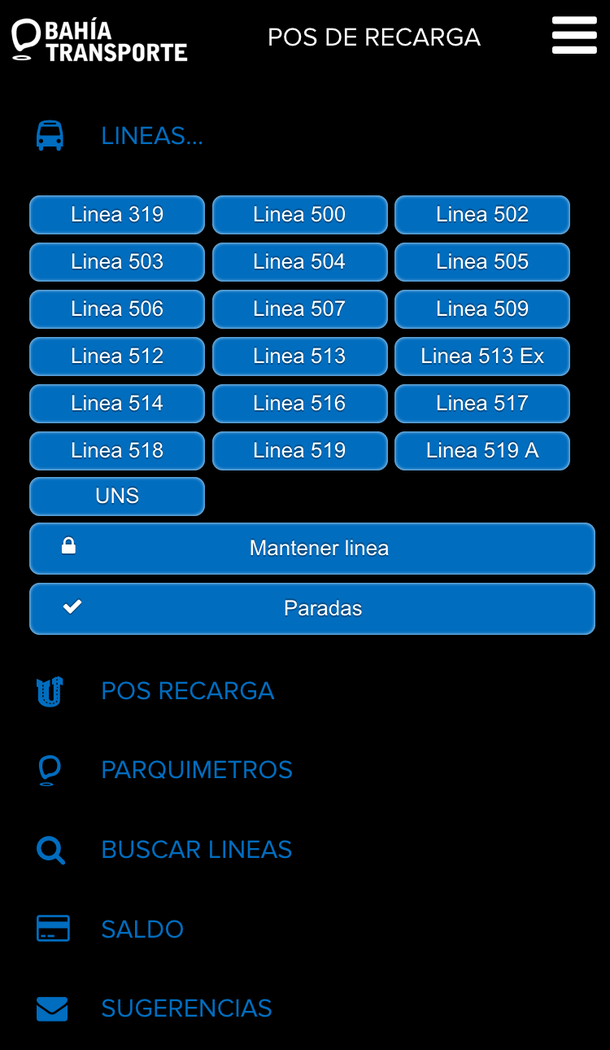Screen dimensions: 610x1050
Task: Choose Linea 513 Ex
Action: (482, 356)
